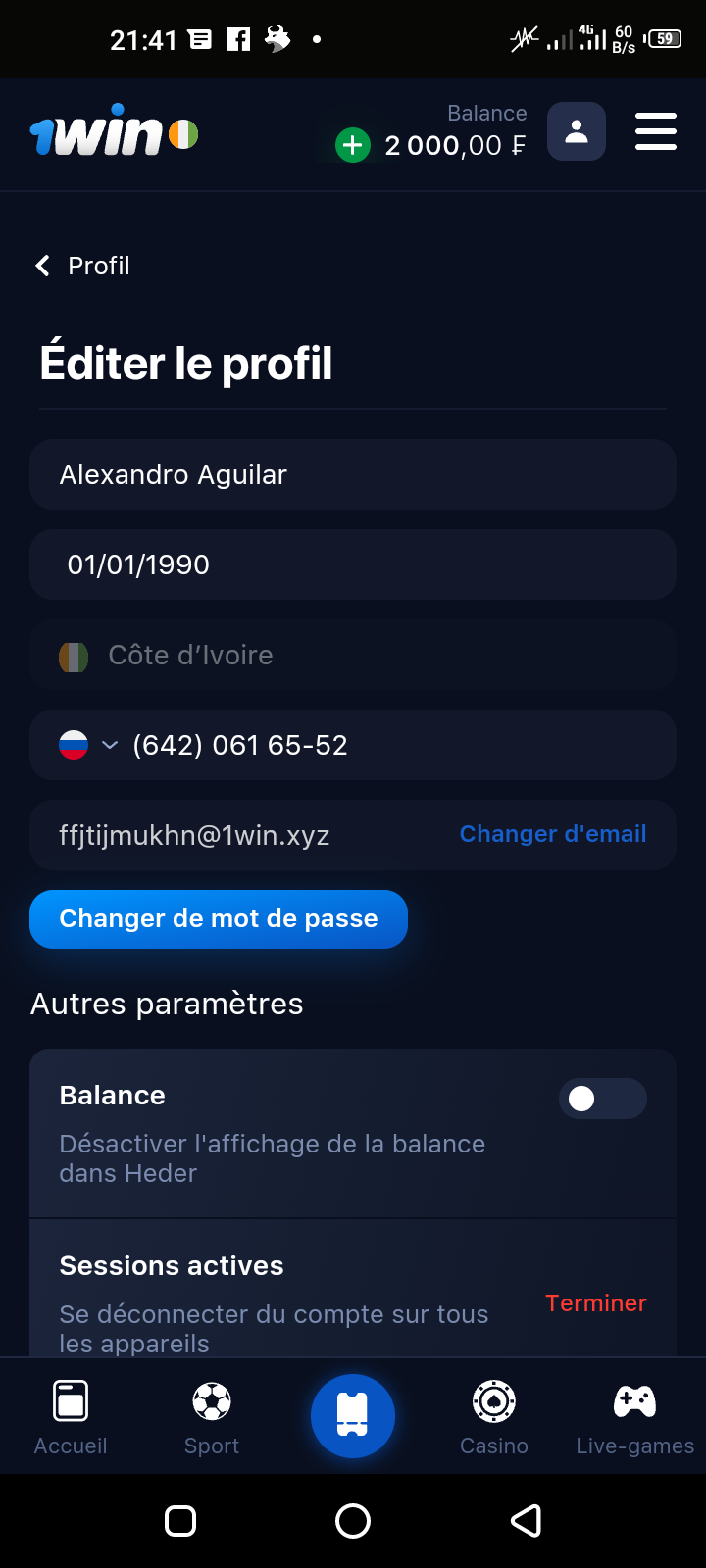Open the central bet slip button
The image size is (706, 1568).
353,1416
